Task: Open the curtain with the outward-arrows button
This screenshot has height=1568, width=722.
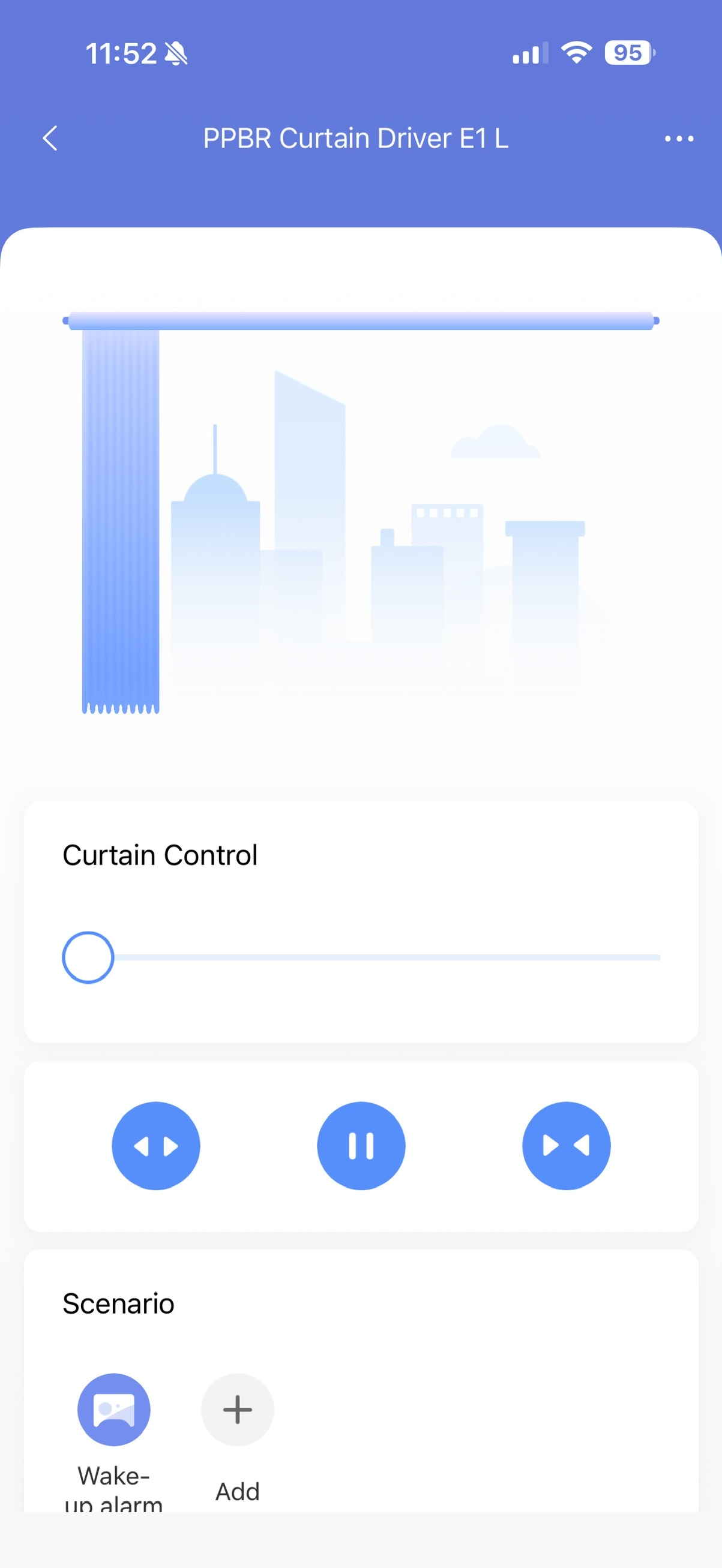Action: coord(156,1146)
